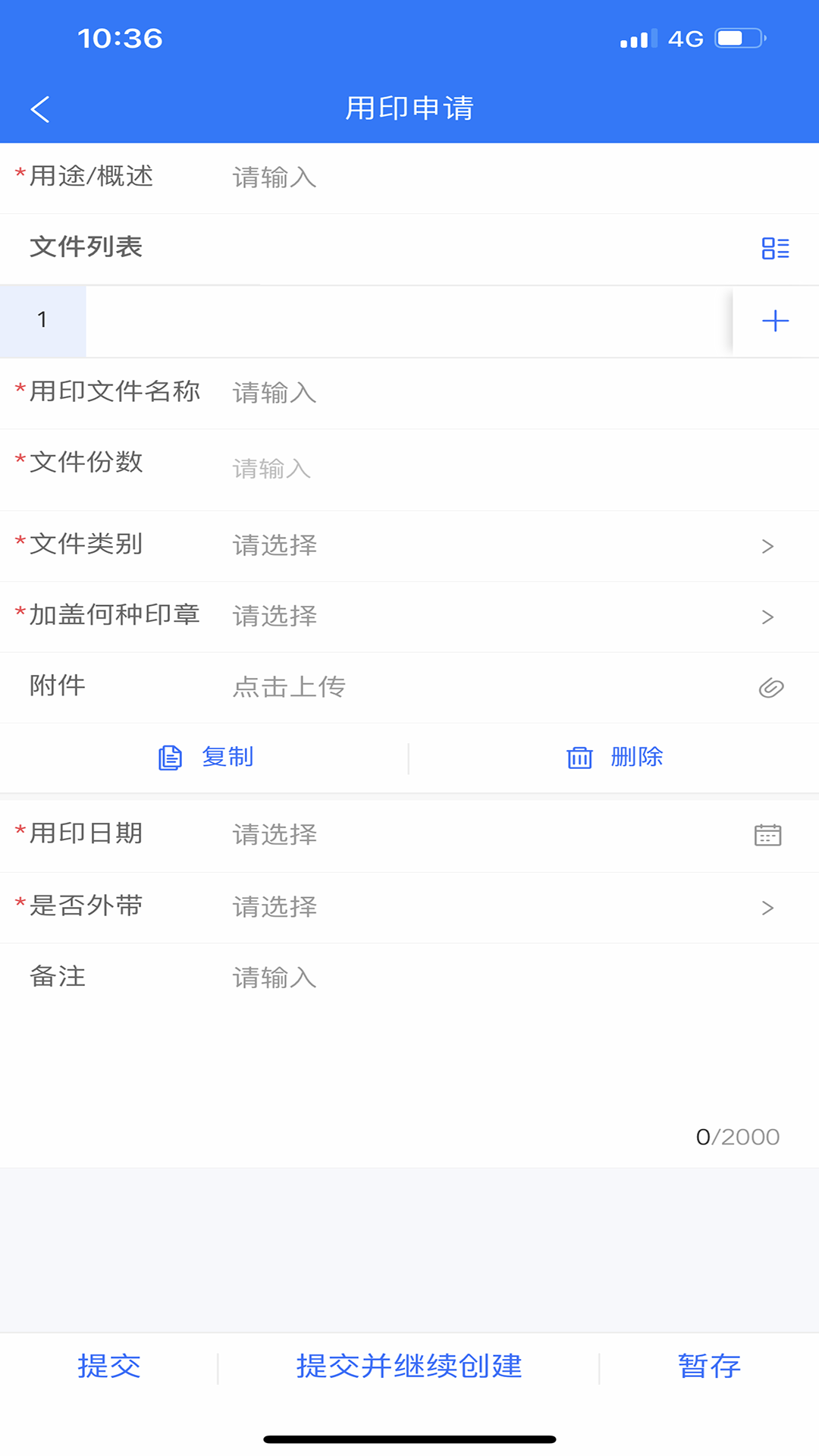
Task: Open the list view icon next to 文件列表
Action: (775, 249)
